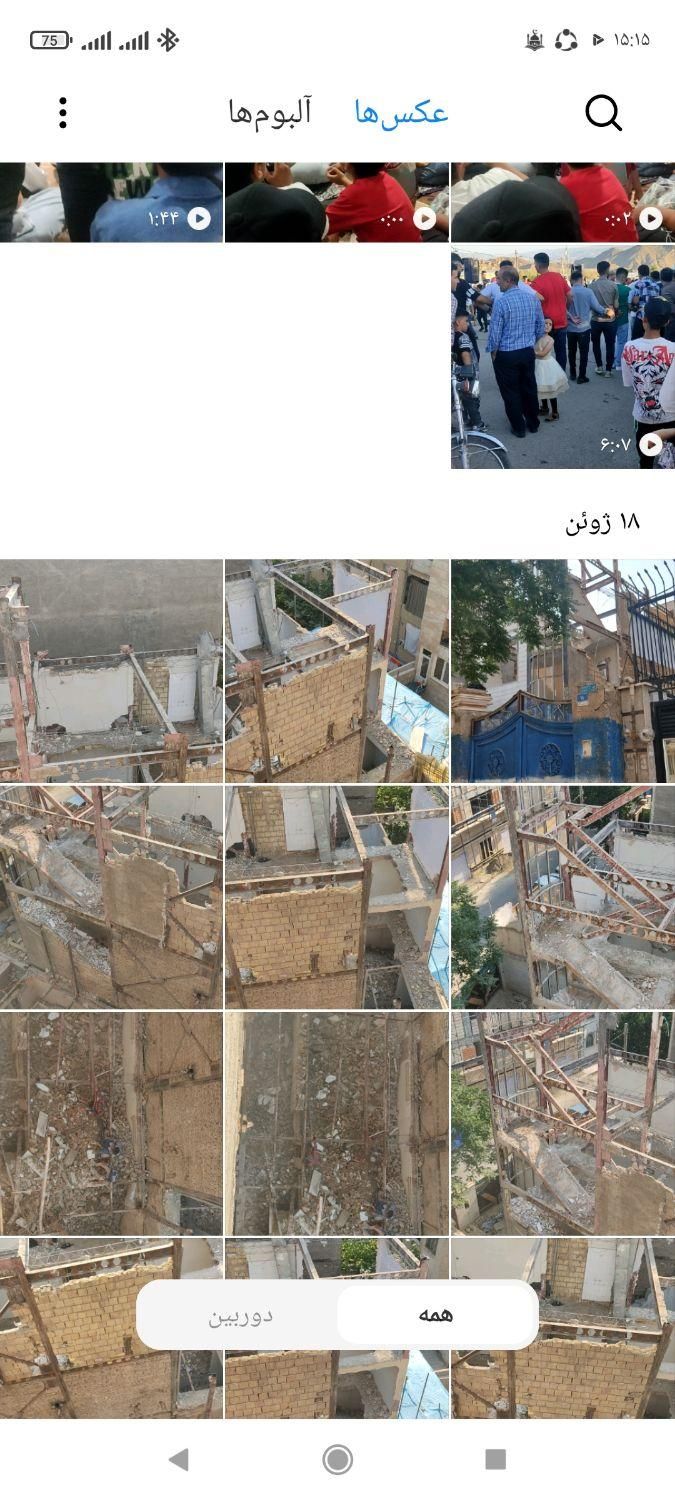Tap the system back button
The image size is (675, 1500).
[179, 1460]
